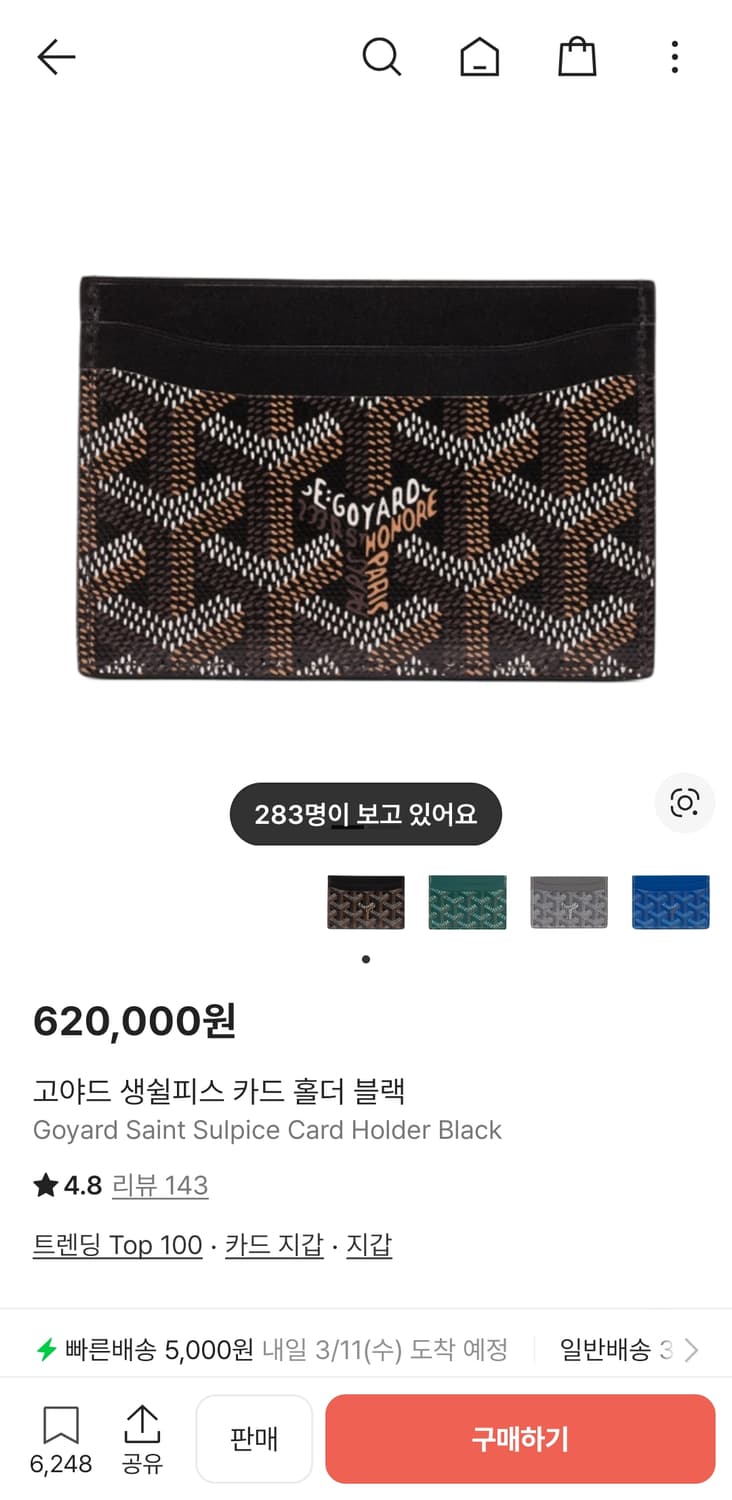Toggle the wishlist star rating area

tap(46, 1185)
